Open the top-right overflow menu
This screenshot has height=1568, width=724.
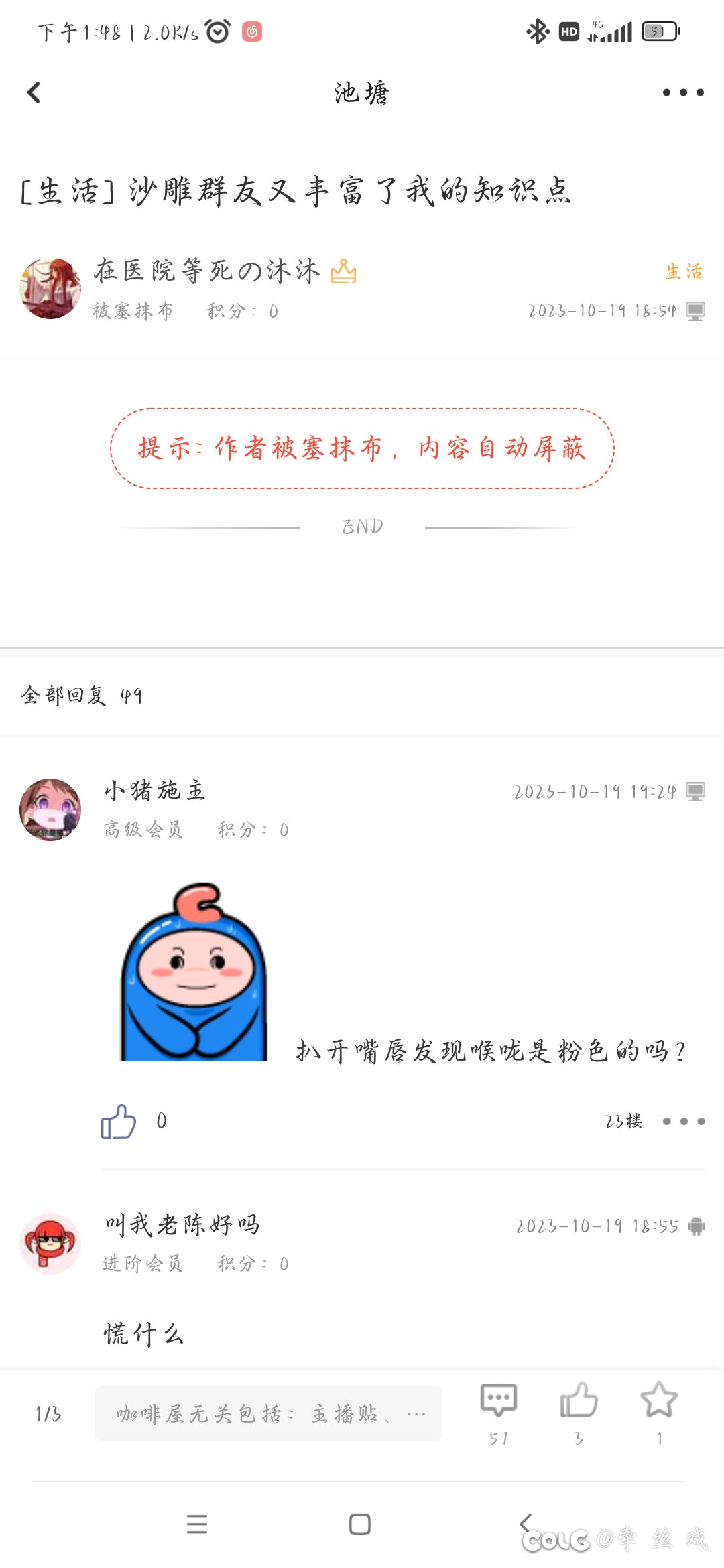pyautogui.click(x=683, y=92)
